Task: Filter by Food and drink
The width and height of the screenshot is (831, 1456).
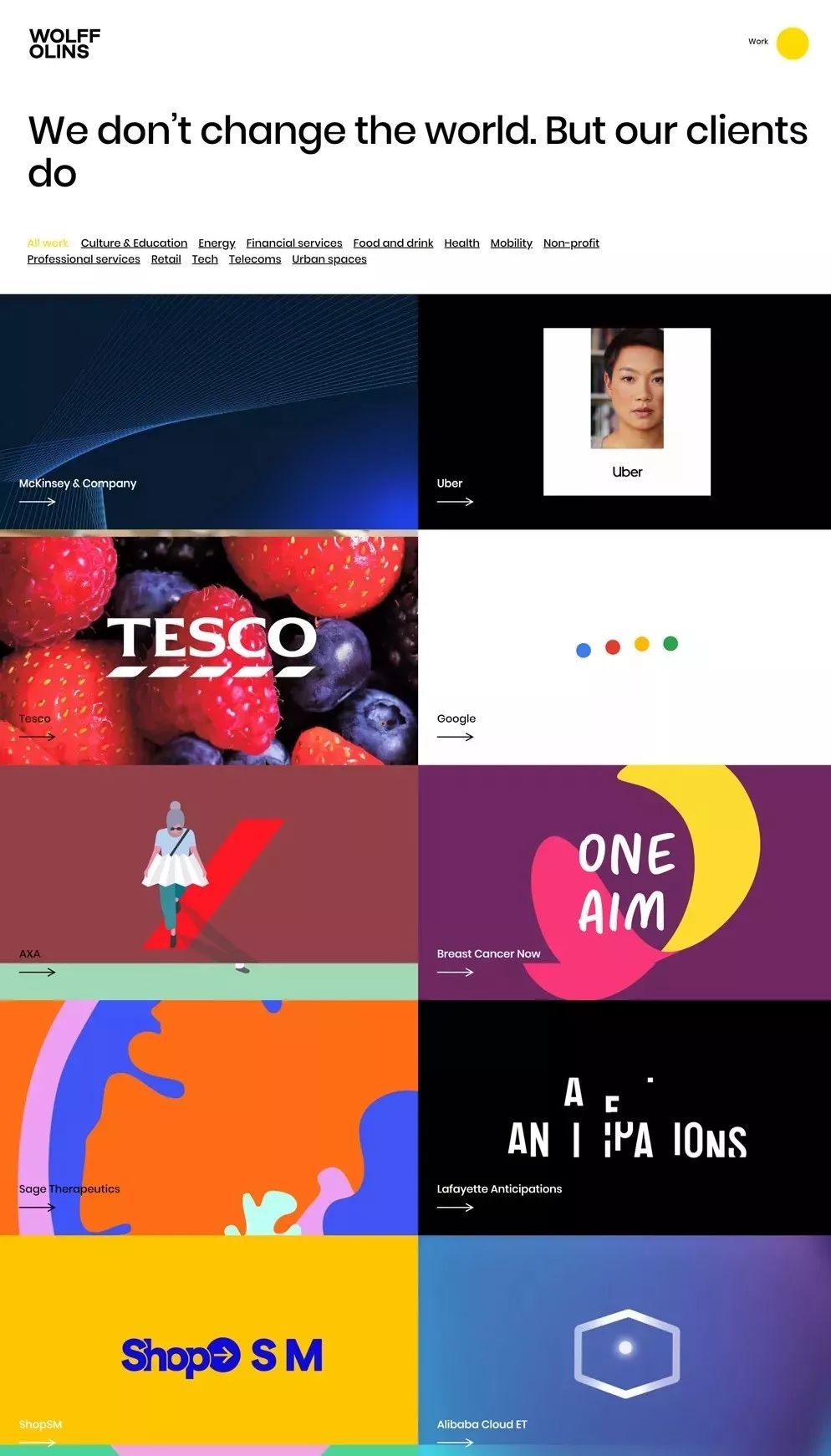Action: coord(393,243)
